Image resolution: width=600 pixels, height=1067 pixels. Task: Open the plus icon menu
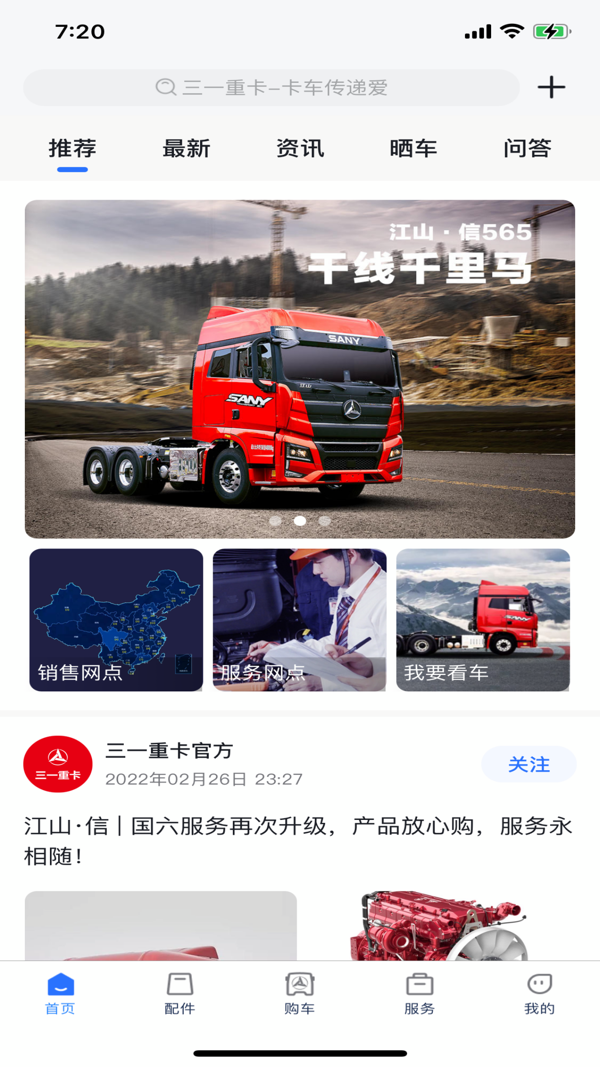(x=551, y=87)
